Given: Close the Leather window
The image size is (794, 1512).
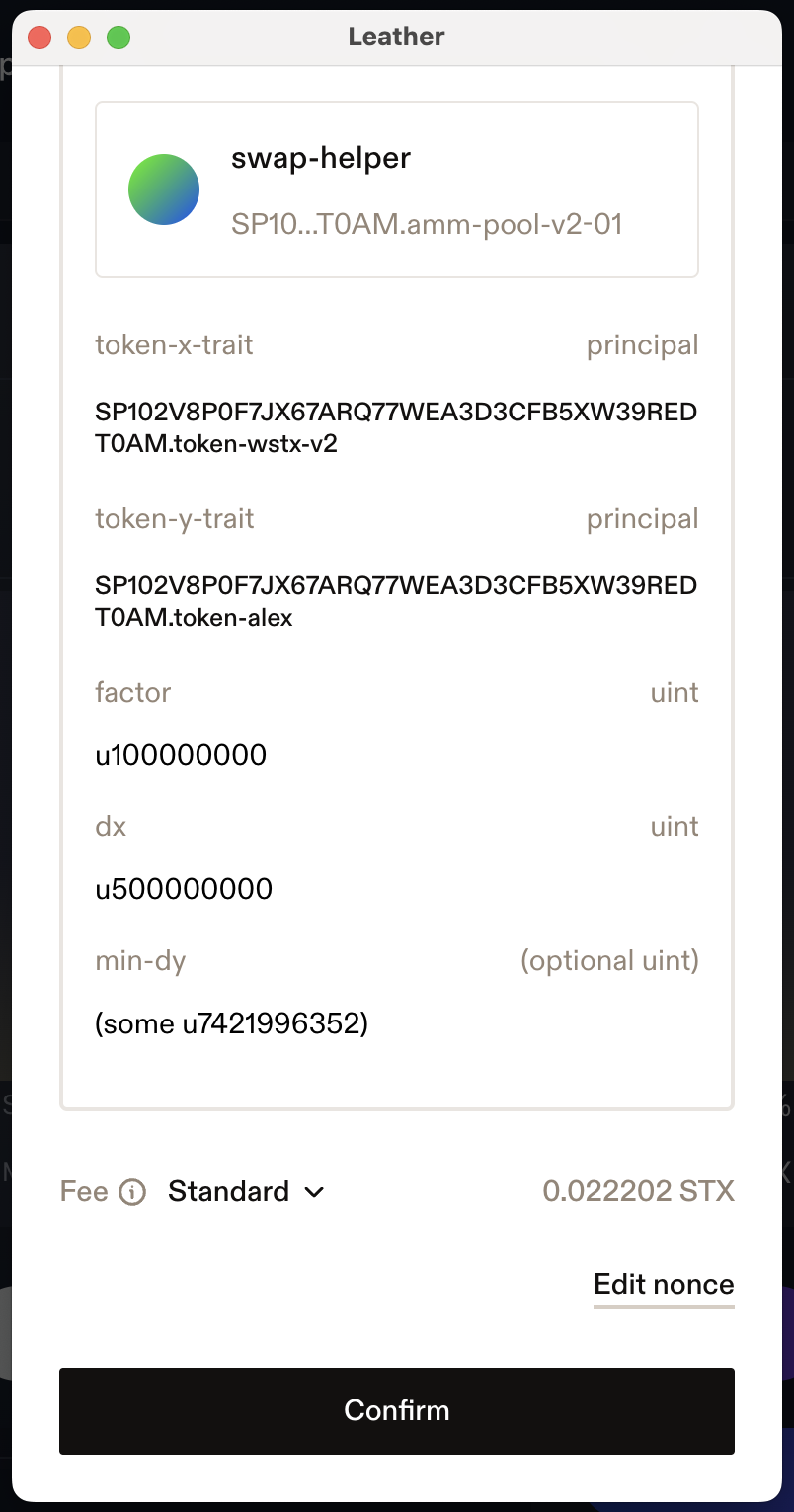Looking at the screenshot, I should tap(40, 38).
